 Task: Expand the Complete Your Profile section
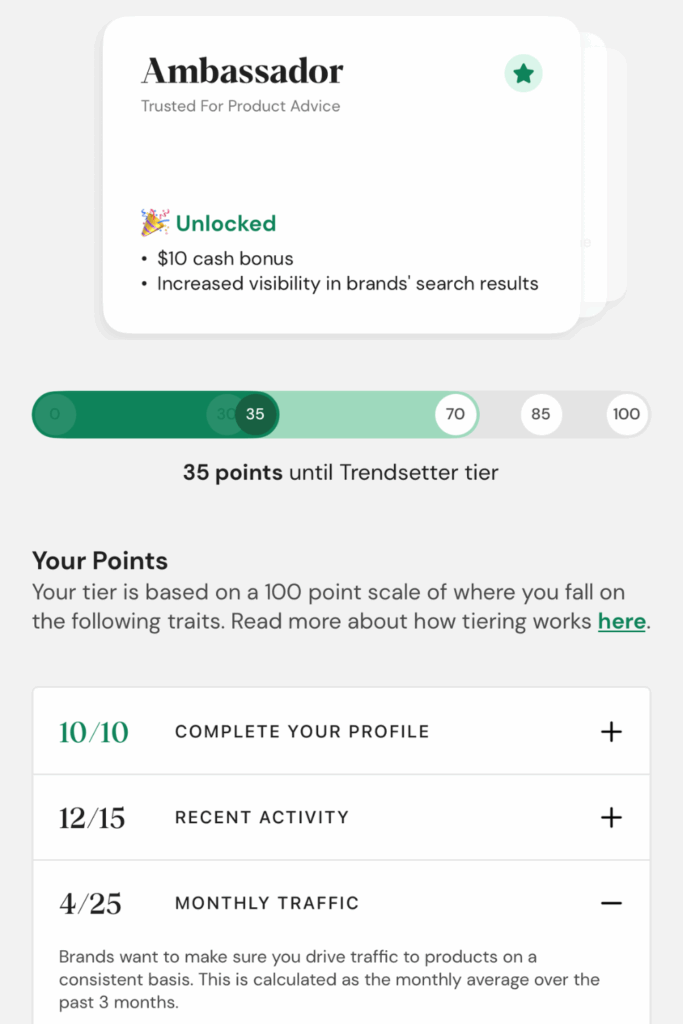(x=610, y=732)
